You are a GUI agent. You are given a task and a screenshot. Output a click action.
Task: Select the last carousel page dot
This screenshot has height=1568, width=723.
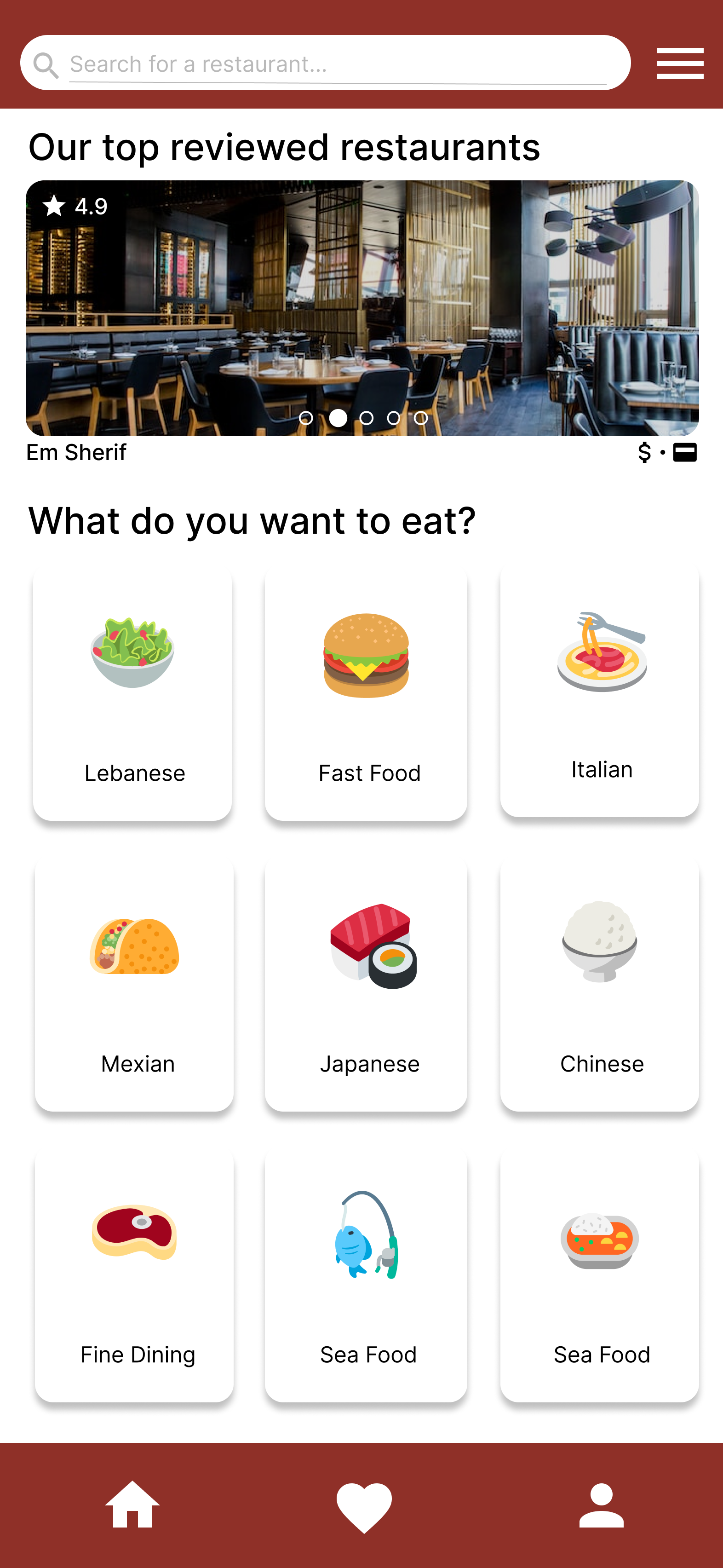[x=422, y=418]
